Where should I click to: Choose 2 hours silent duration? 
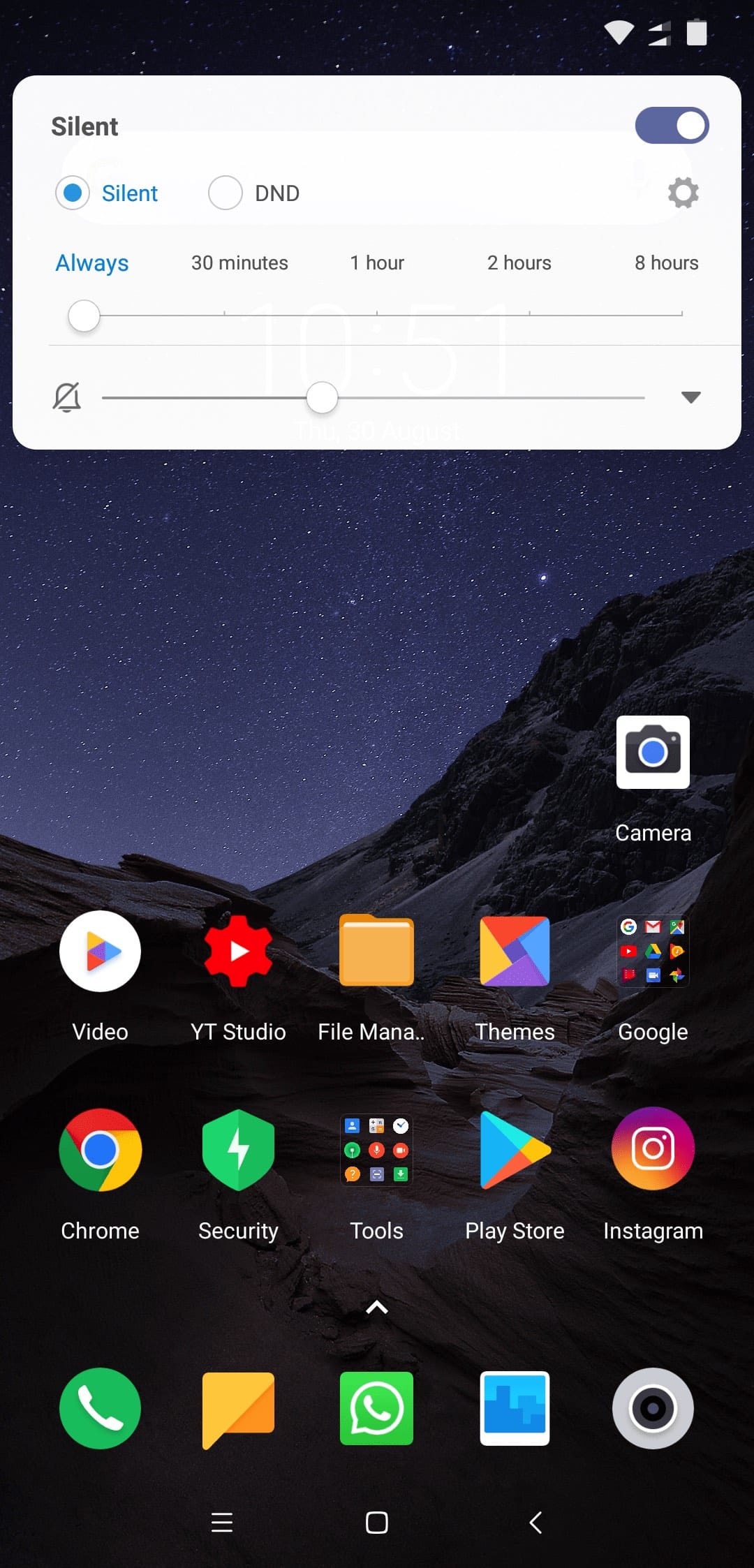[x=519, y=263]
